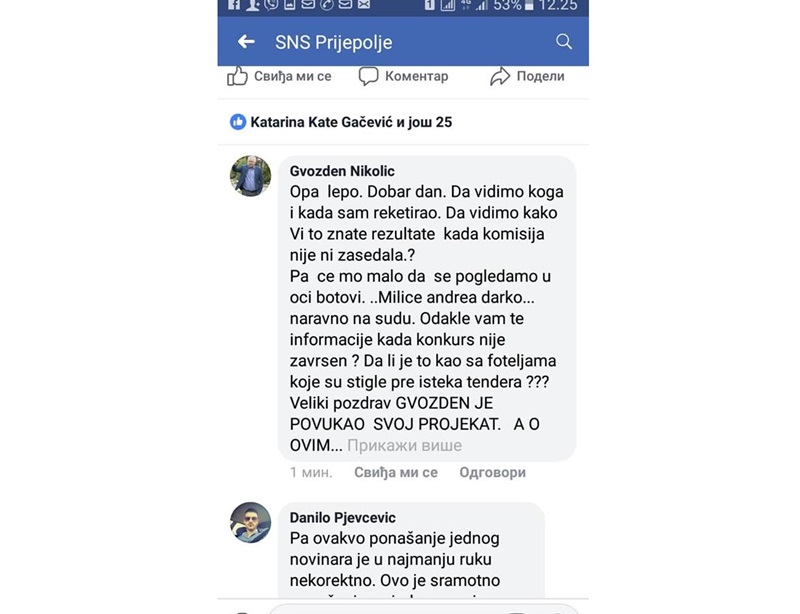The image size is (800, 614).
Task: Open search in SNS Prijepolje
Action: 564,42
